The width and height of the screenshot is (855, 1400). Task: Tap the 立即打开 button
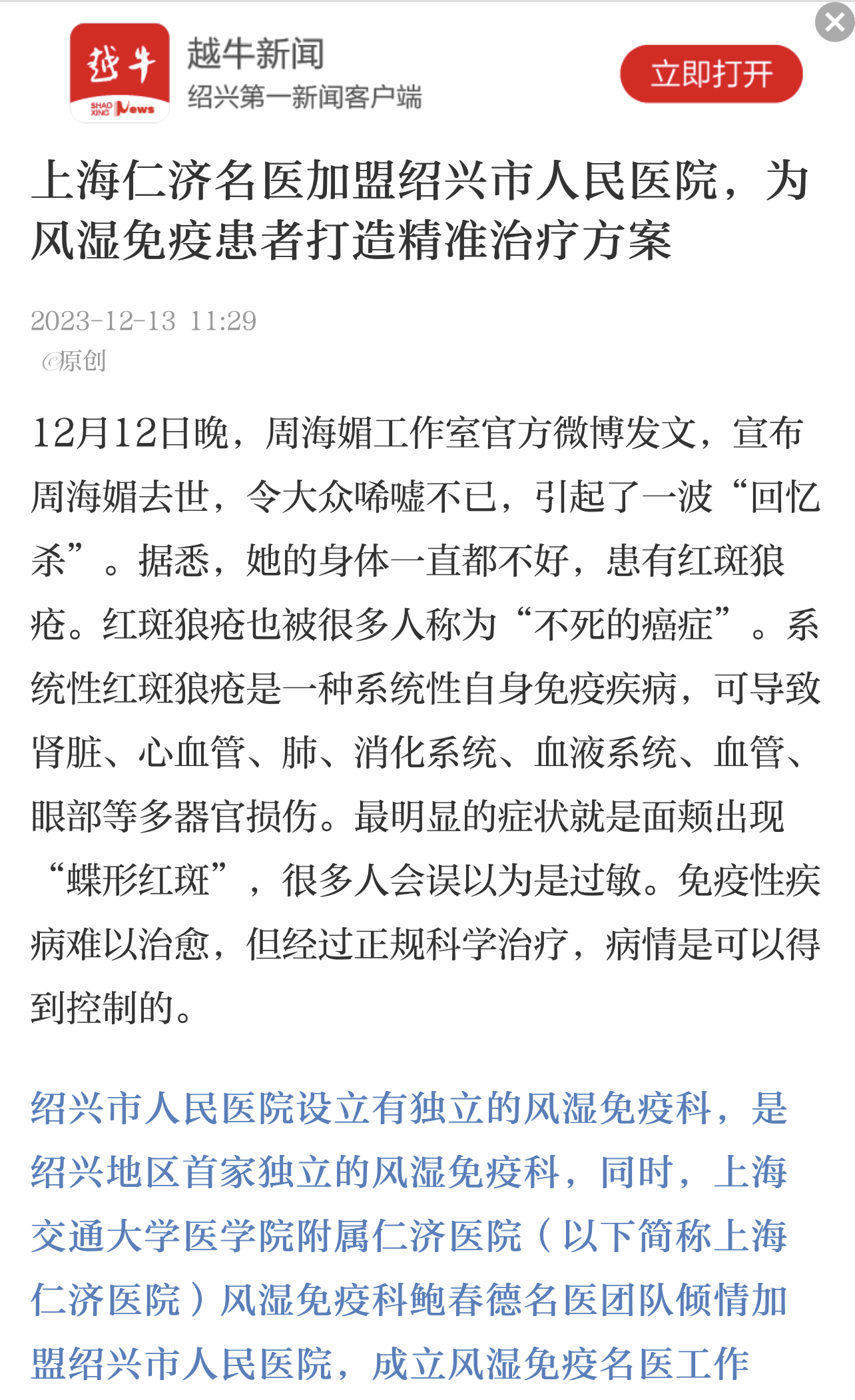(x=711, y=74)
